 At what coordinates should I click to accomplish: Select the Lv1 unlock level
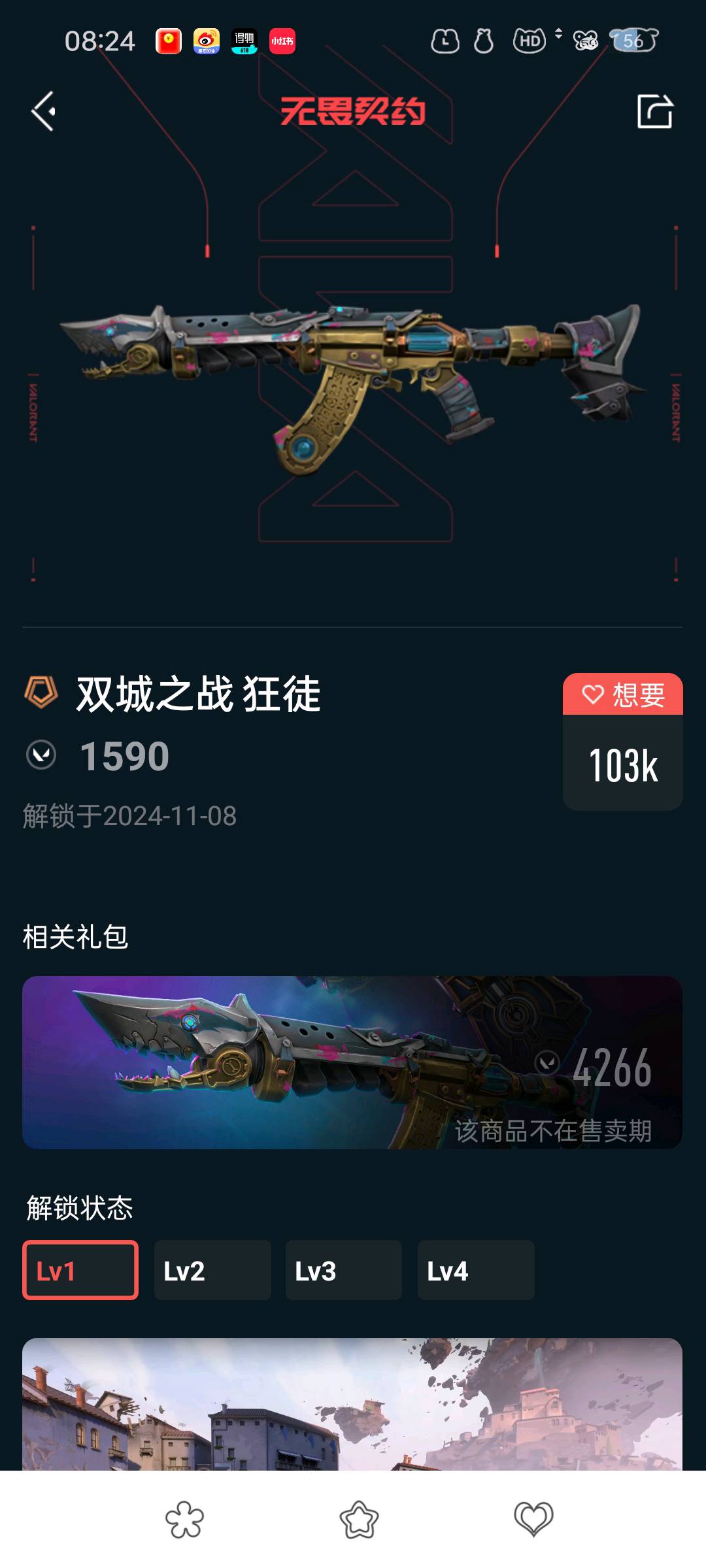pyautogui.click(x=80, y=1270)
